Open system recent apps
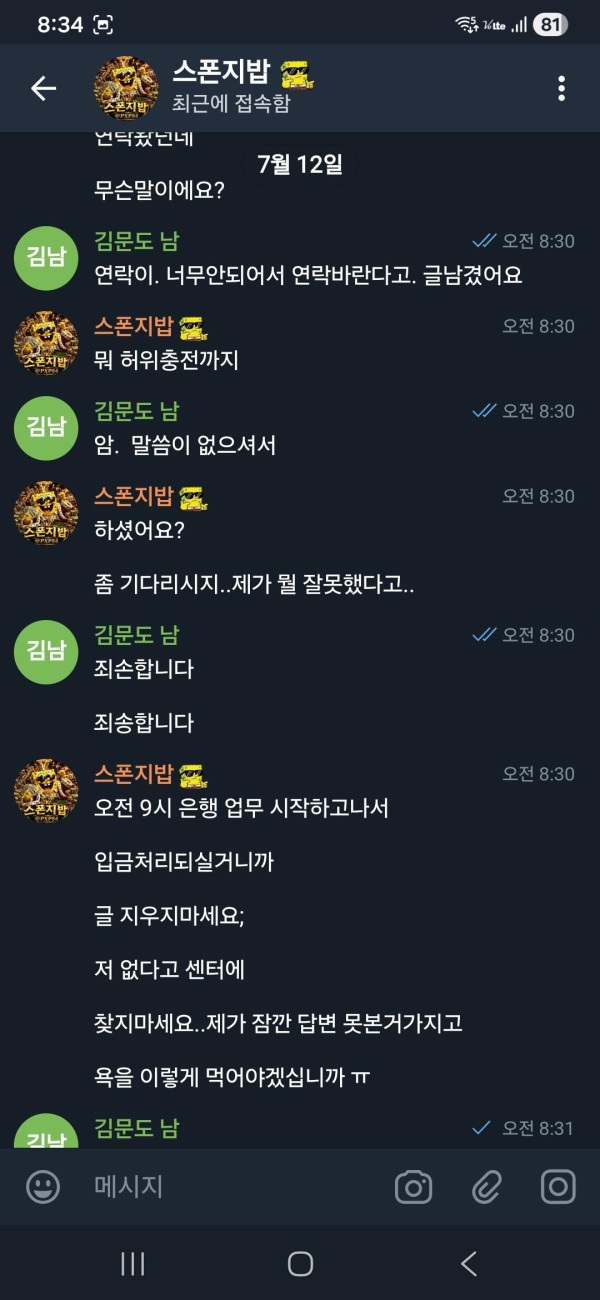The image size is (600, 1300). coord(133,1263)
